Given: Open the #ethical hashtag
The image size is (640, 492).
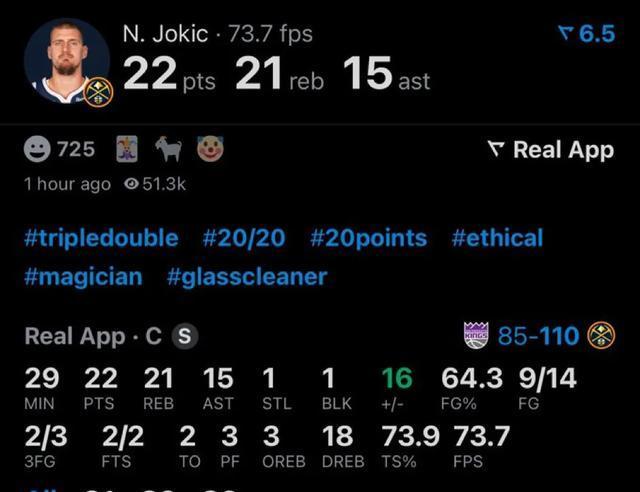Looking at the screenshot, I should coord(497,238).
